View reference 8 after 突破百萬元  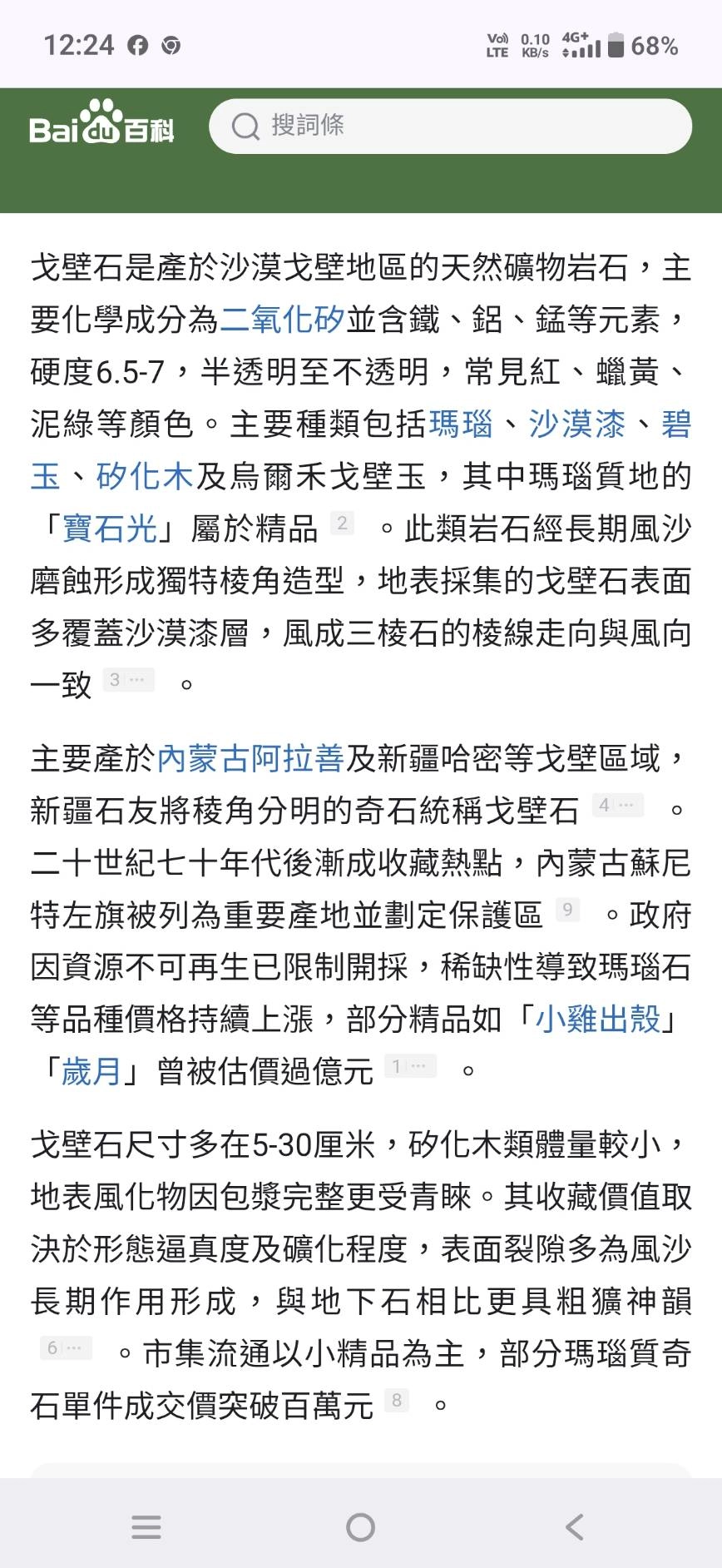397,1401
